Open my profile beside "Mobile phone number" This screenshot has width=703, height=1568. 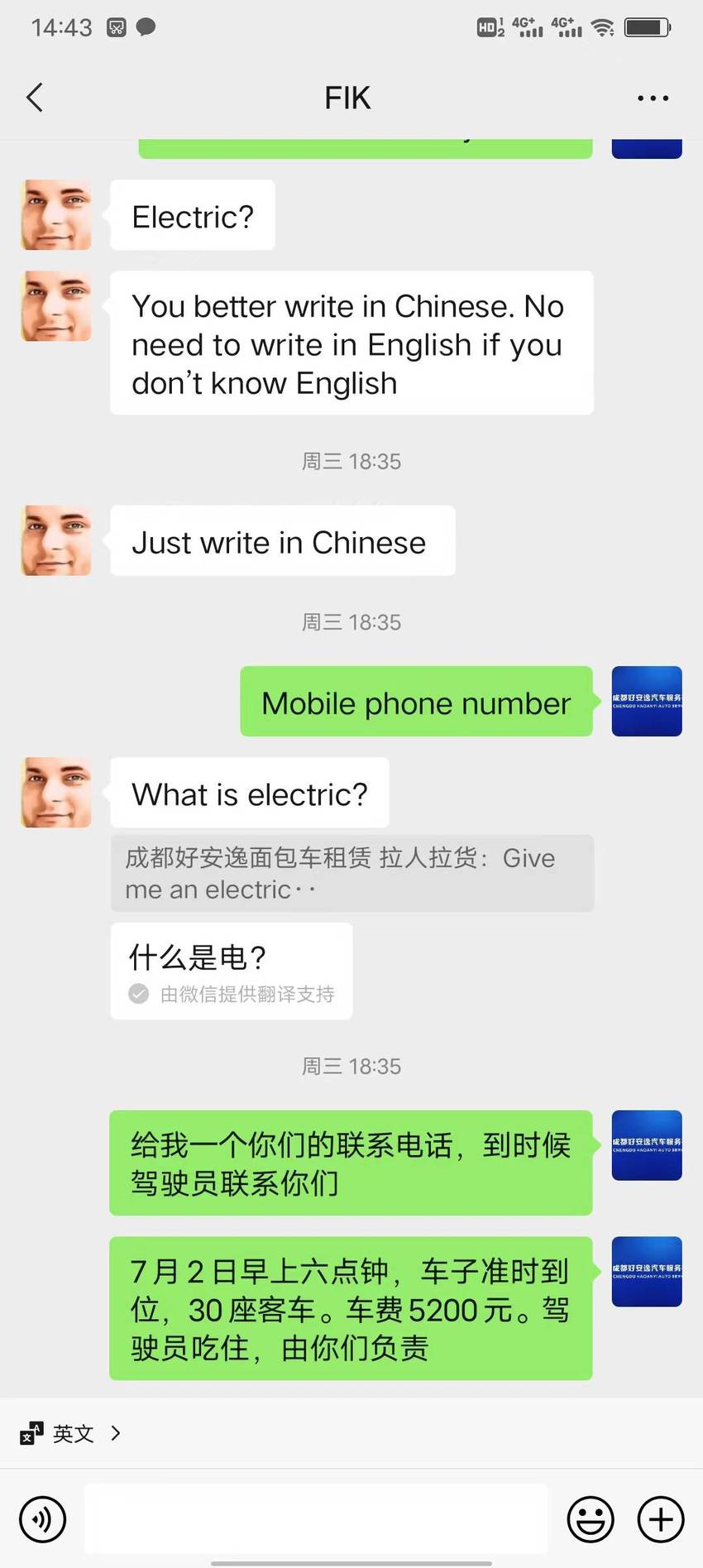pos(647,701)
